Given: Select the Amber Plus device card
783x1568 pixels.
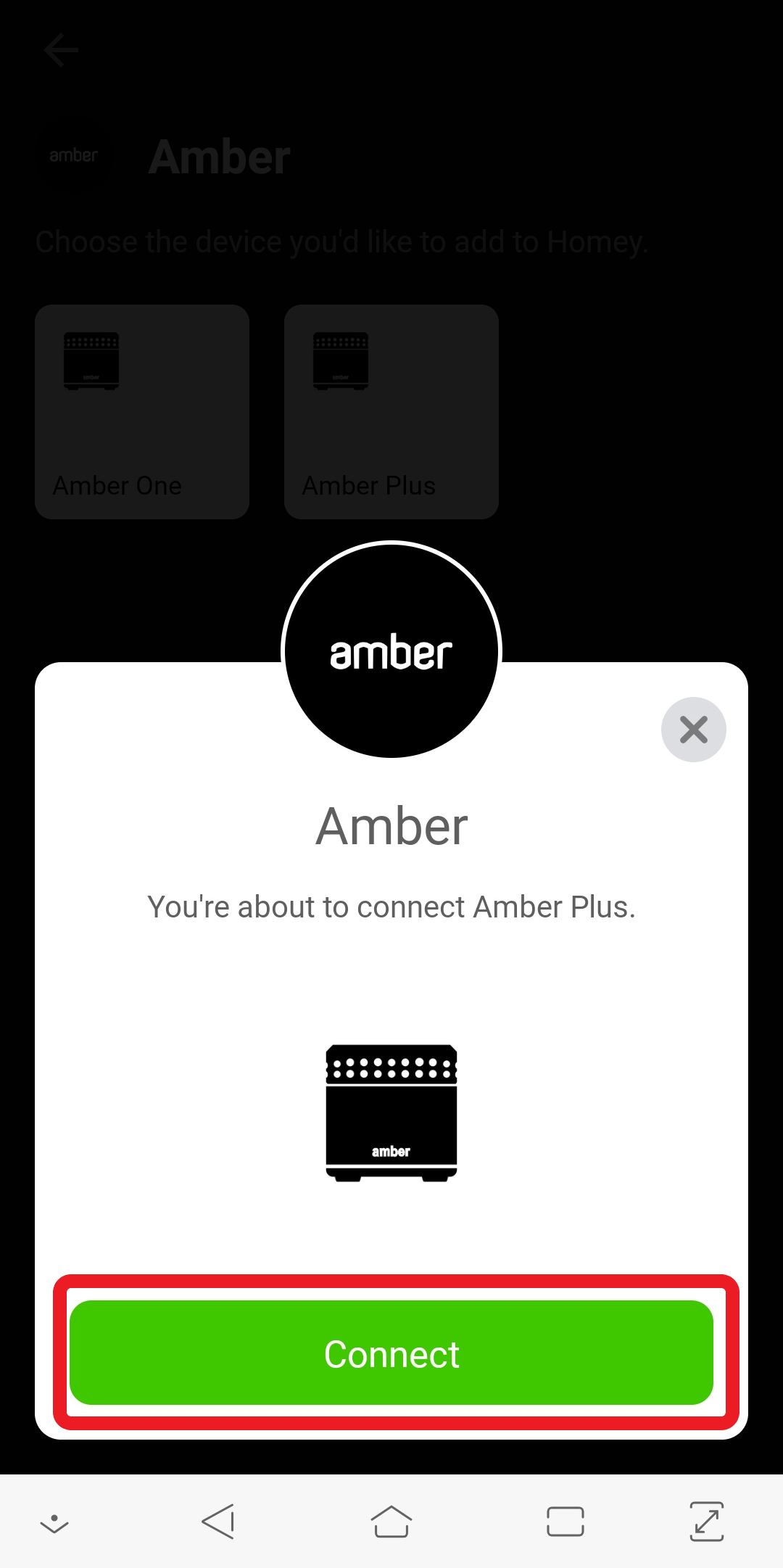Looking at the screenshot, I should click(391, 411).
